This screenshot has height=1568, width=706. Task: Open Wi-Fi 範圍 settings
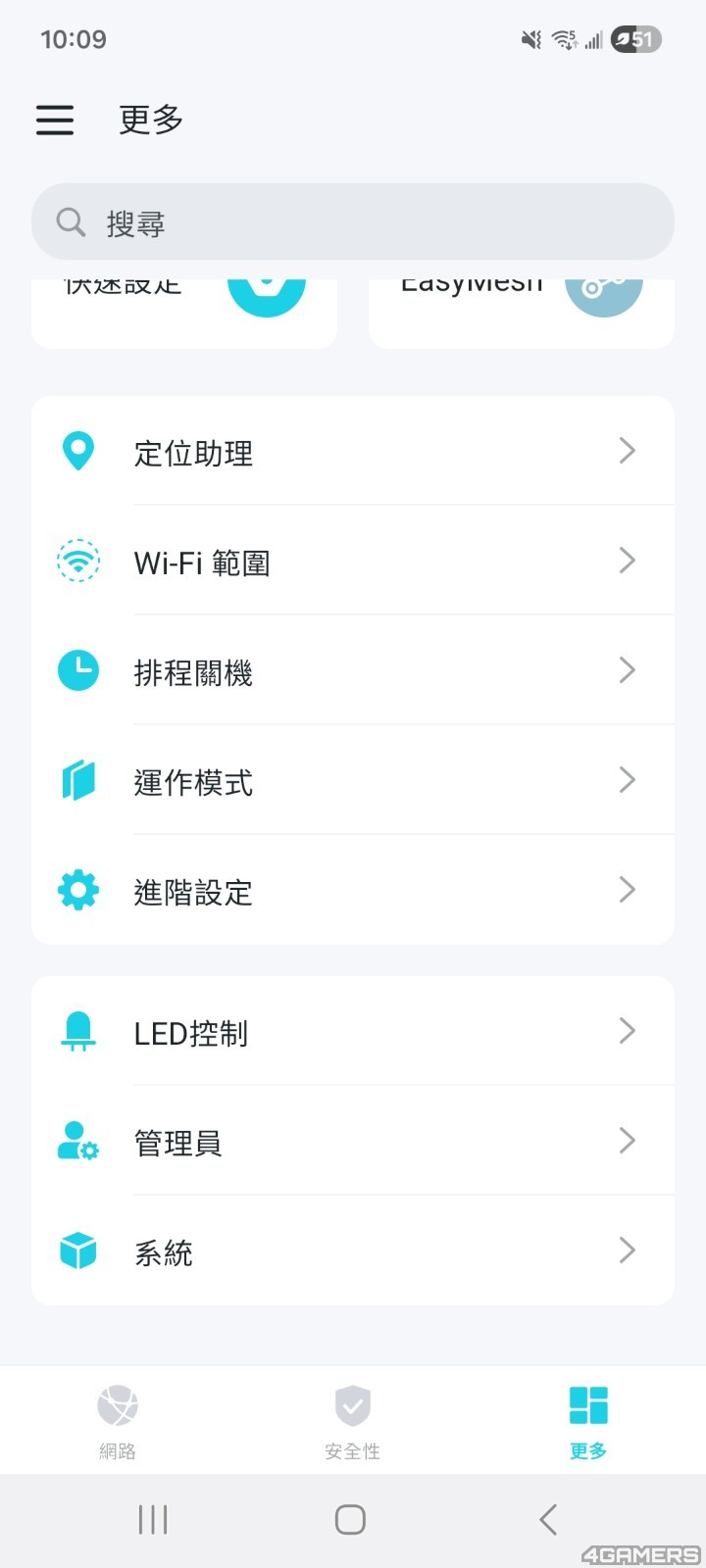353,562
